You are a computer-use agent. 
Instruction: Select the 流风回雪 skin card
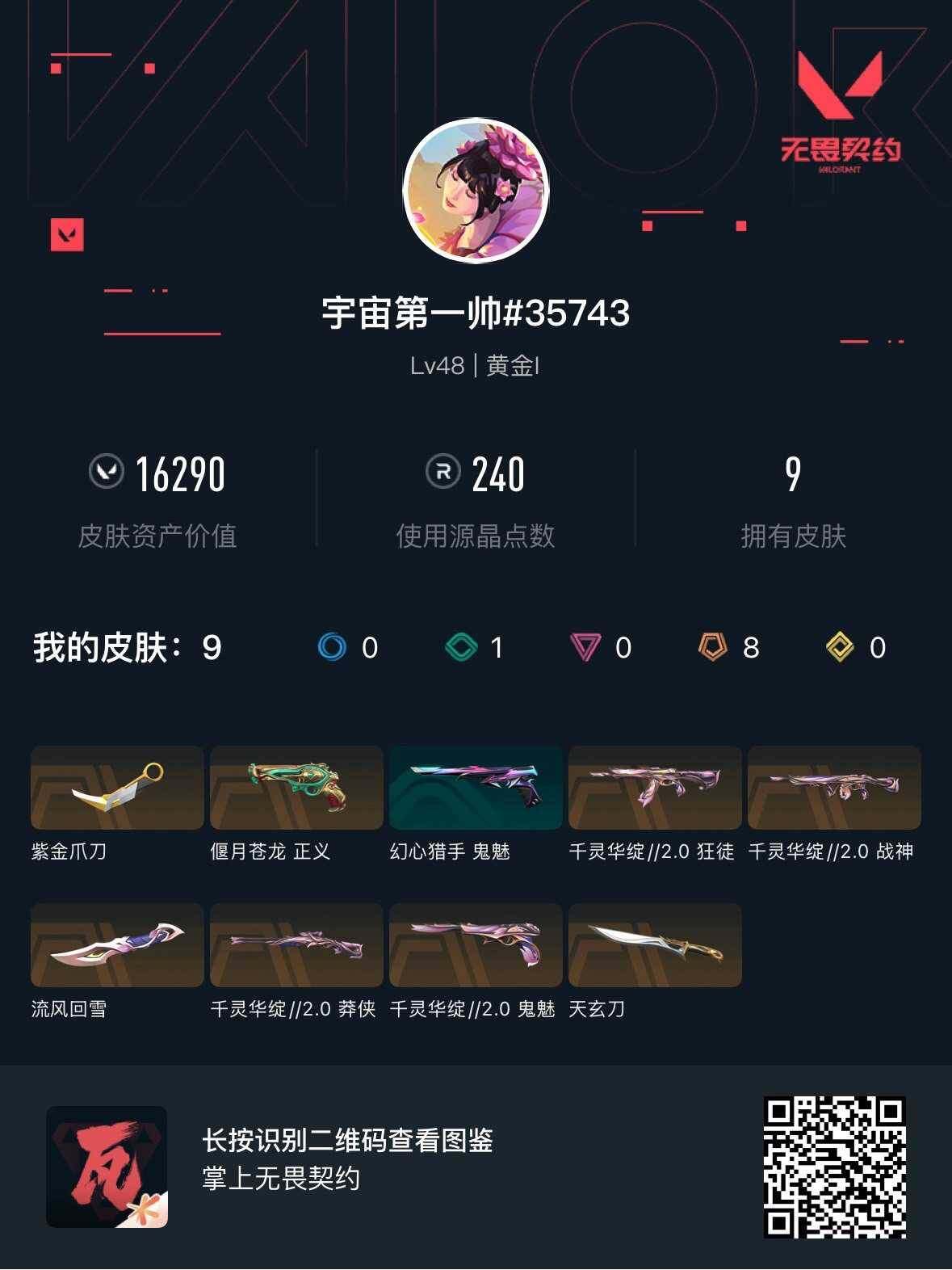tap(115, 944)
